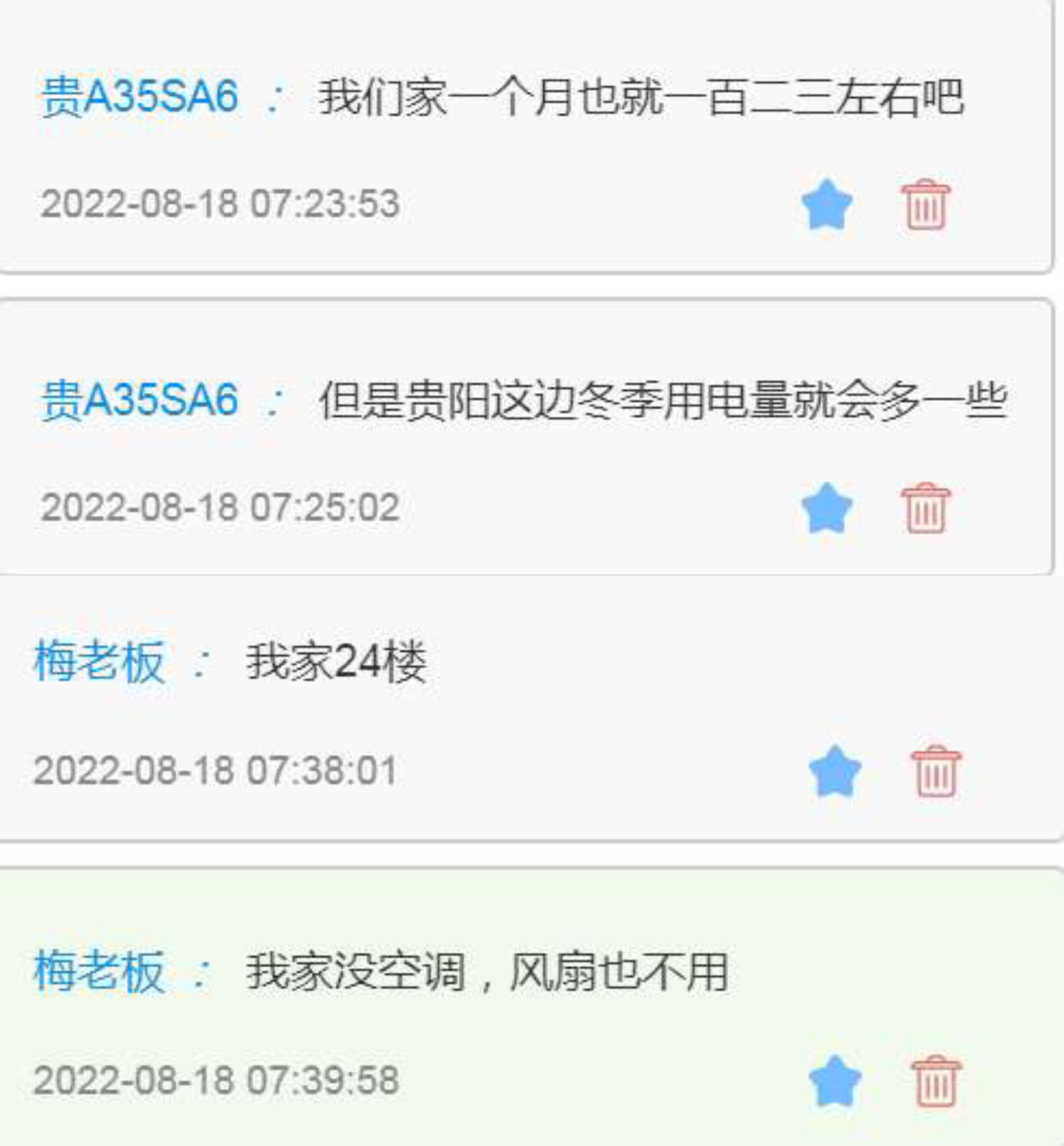Open user 梅老板 from the 我家24楼 comment
The width and height of the screenshot is (1064, 1146).
pos(100,662)
